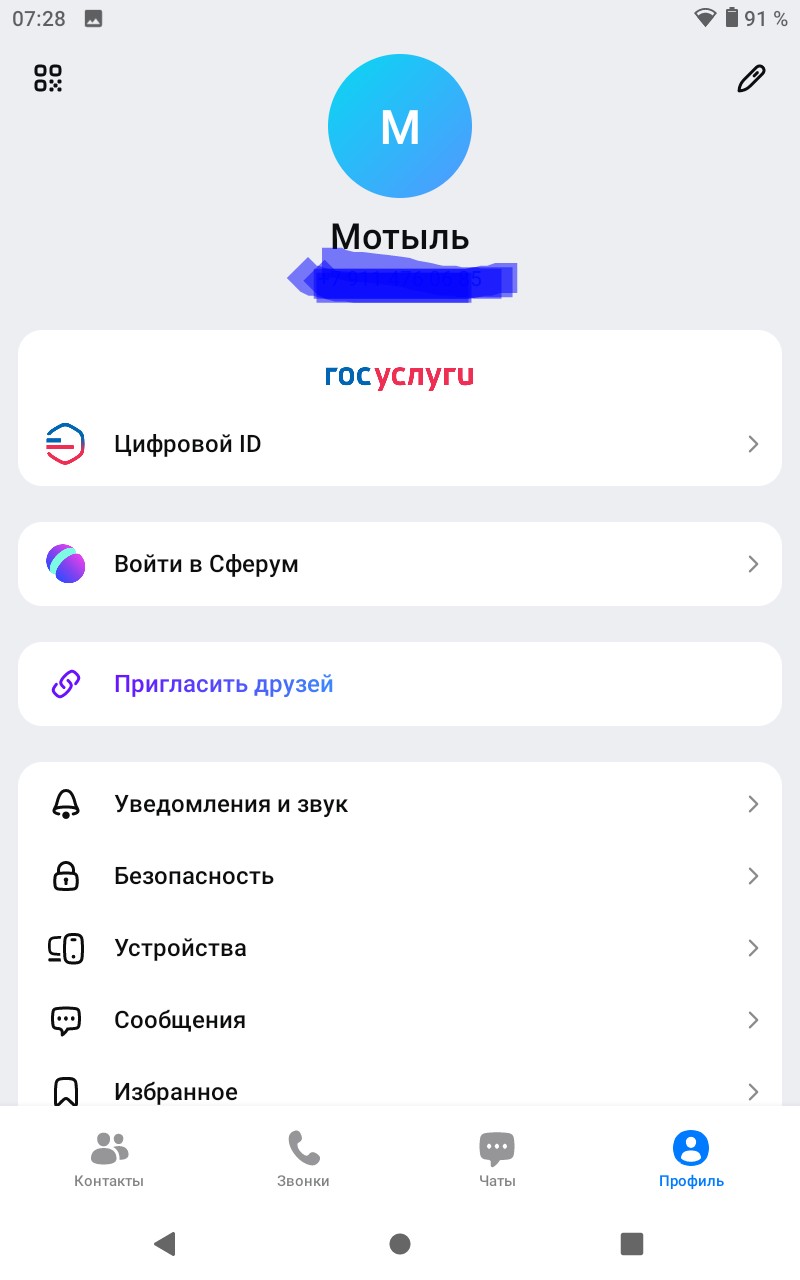This screenshot has height=1280, width=800.
Task: Switch to the Звонки tab
Action: pyautogui.click(x=303, y=1160)
